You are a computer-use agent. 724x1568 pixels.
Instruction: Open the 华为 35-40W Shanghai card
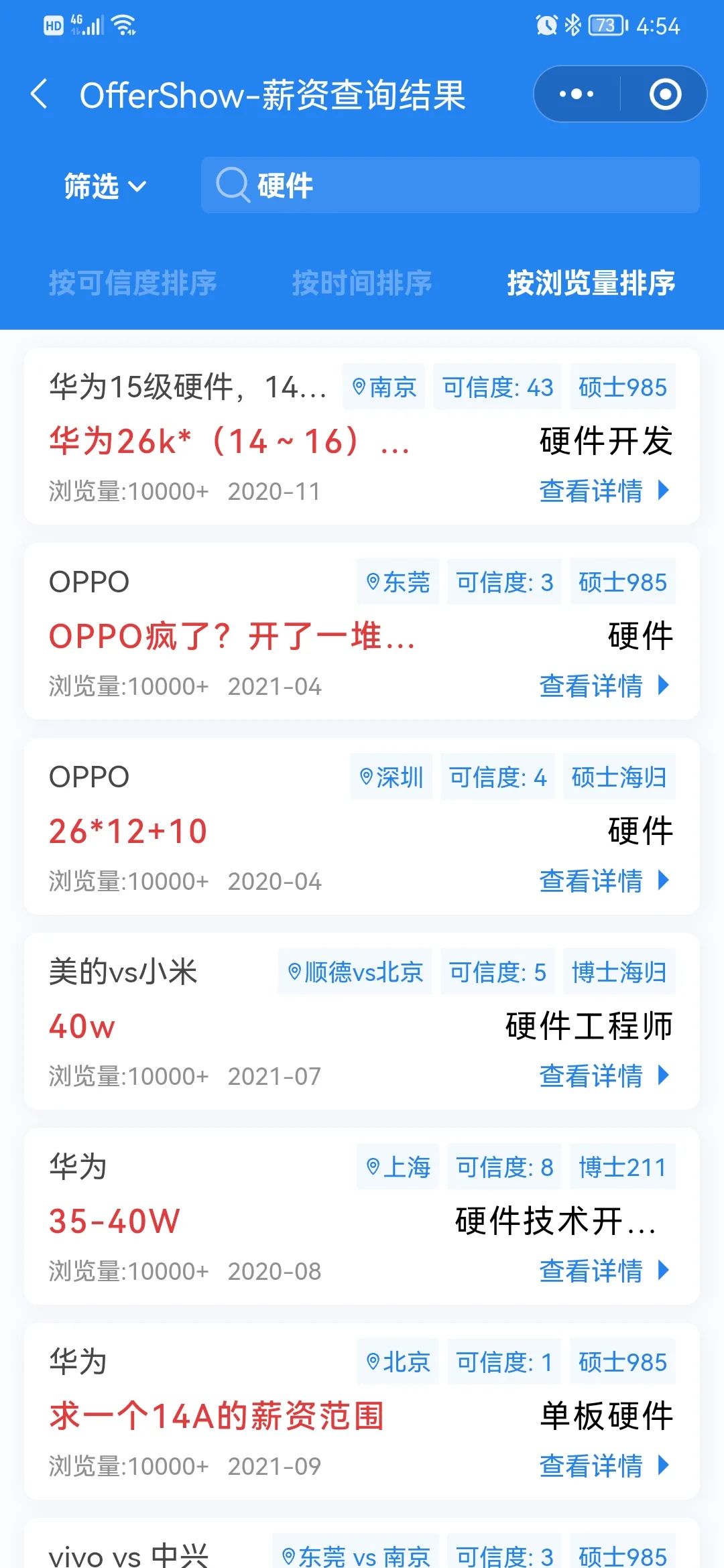(x=362, y=1216)
